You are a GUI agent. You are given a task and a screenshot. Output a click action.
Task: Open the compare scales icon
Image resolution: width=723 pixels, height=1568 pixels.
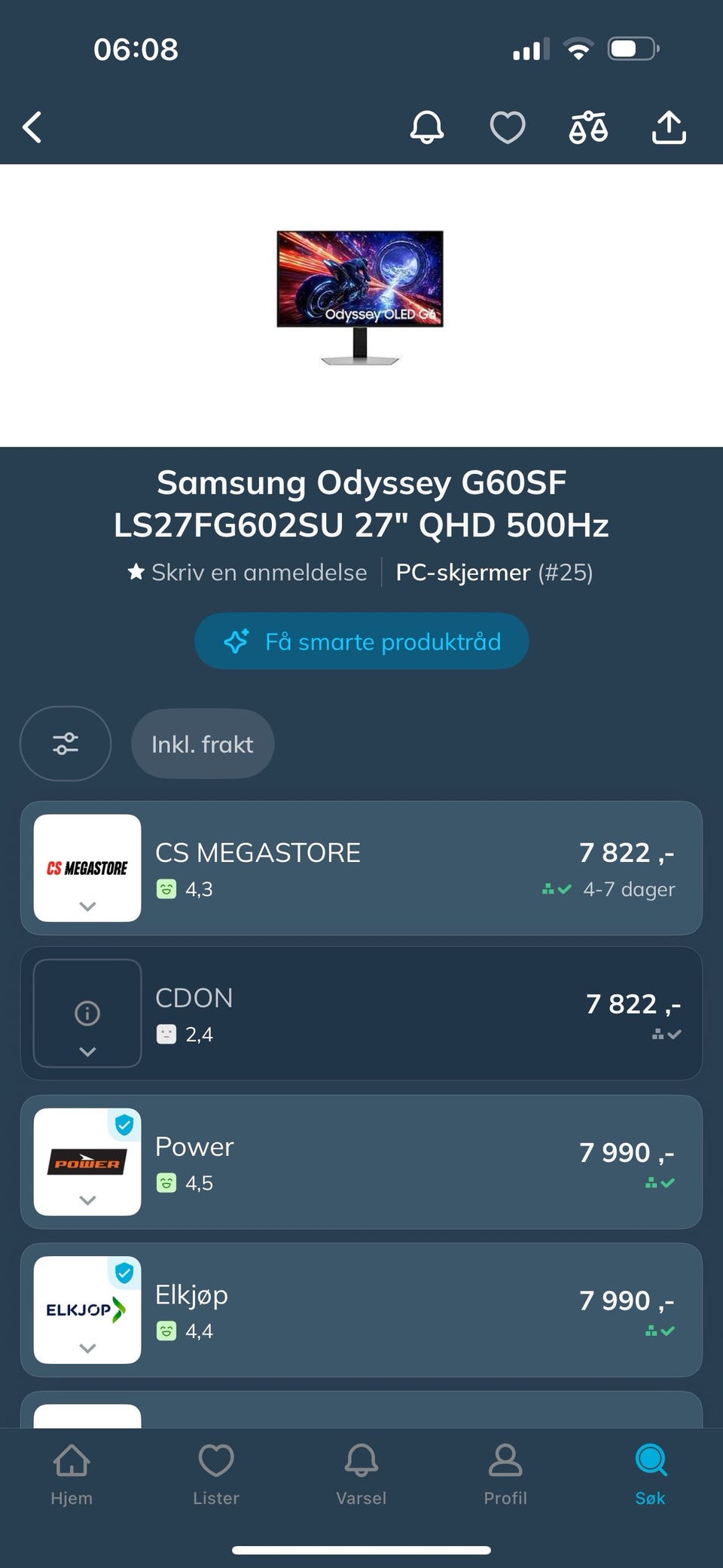(x=588, y=127)
